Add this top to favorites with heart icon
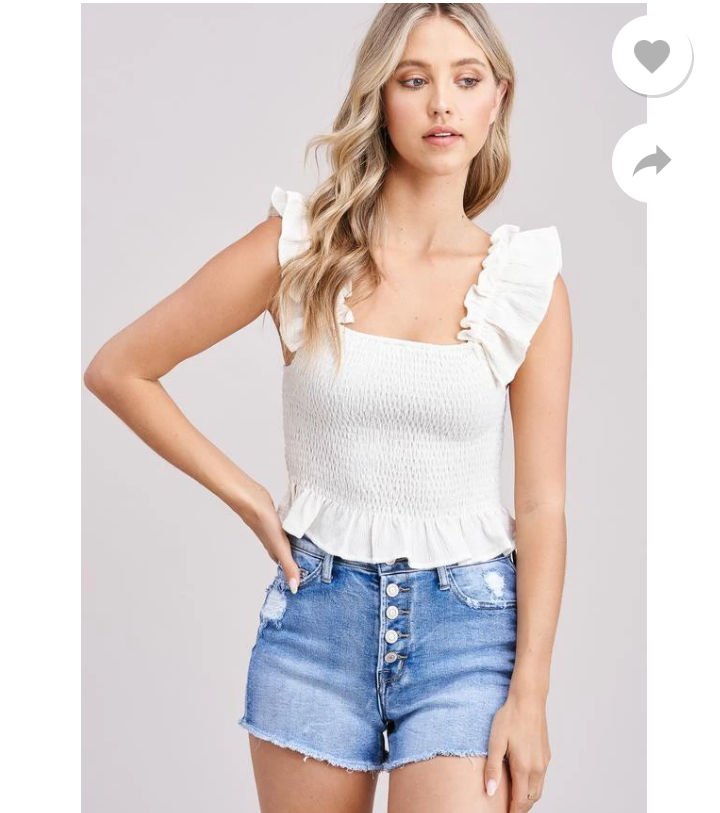The image size is (720, 813). coord(652,55)
